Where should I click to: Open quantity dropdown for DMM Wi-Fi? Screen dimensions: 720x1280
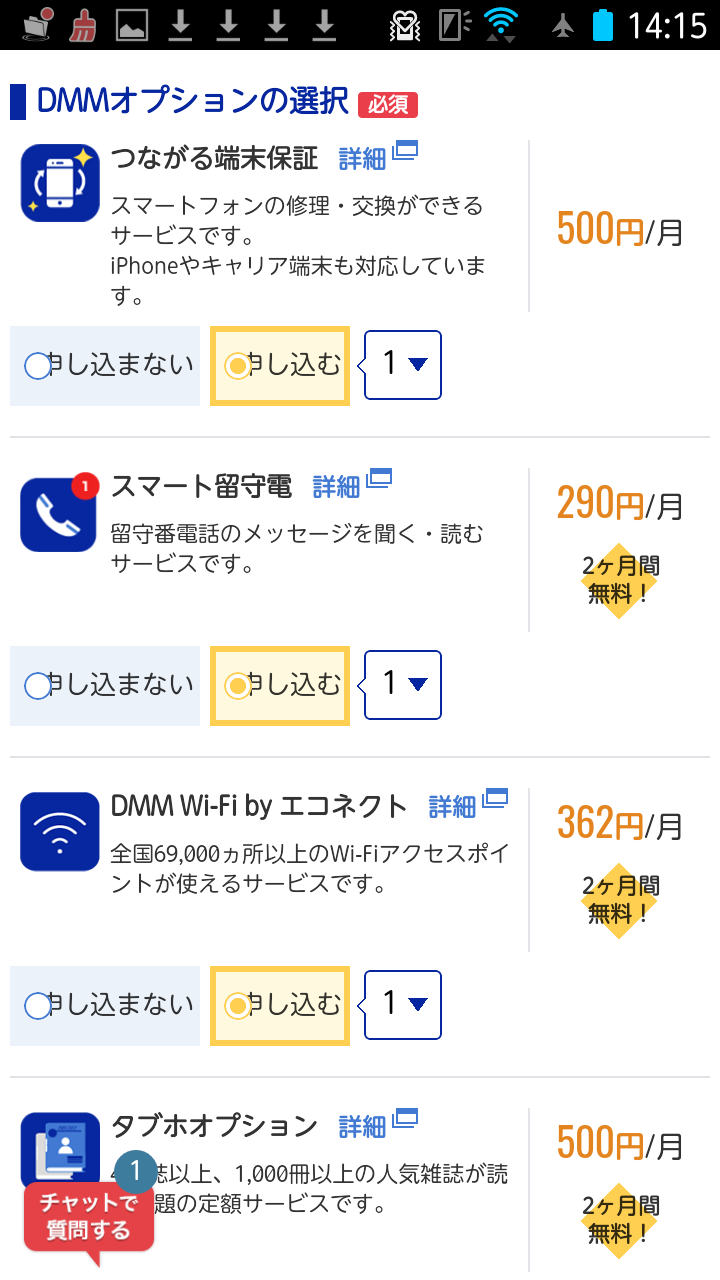click(403, 1004)
